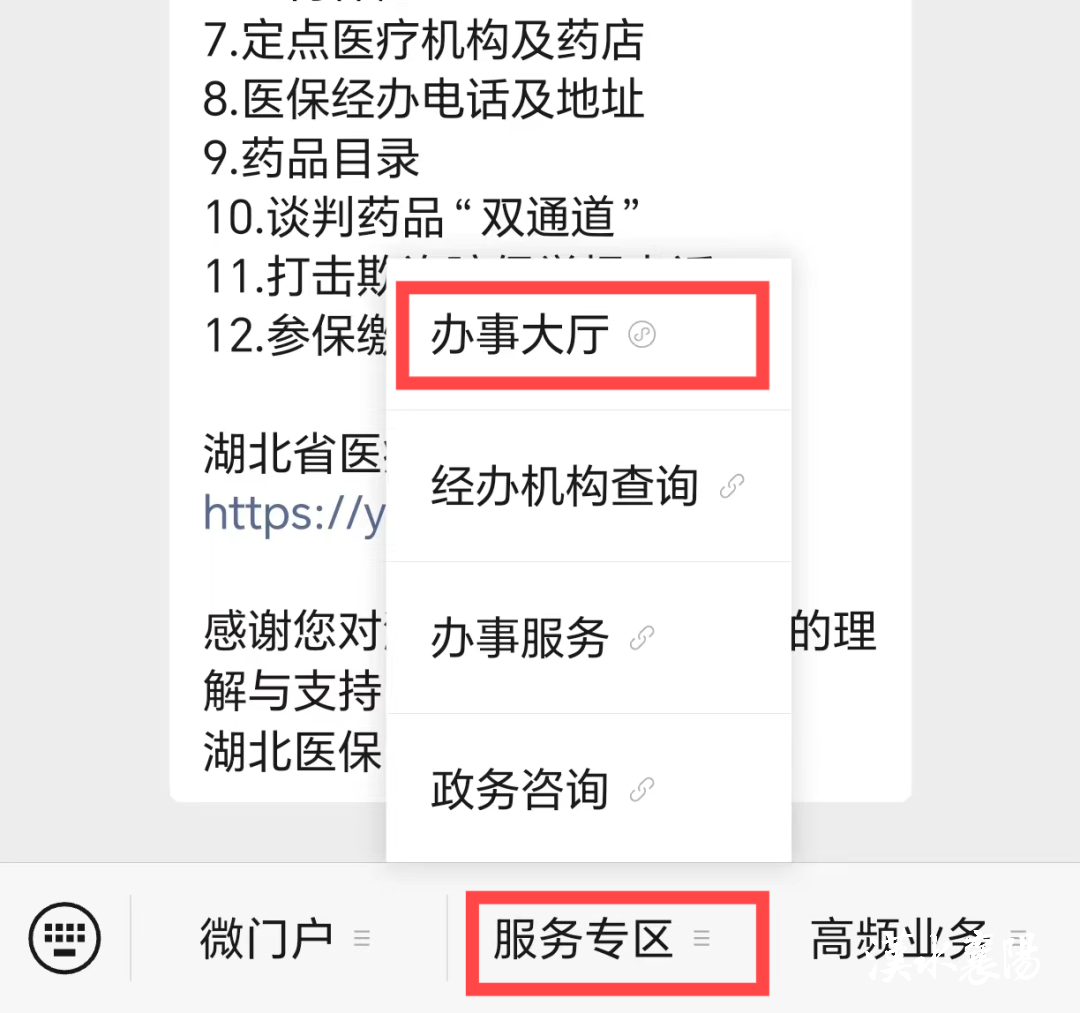Image resolution: width=1080 pixels, height=1013 pixels.
Task: Expand the 微门户 bottom menu
Action: pyautogui.click(x=285, y=939)
